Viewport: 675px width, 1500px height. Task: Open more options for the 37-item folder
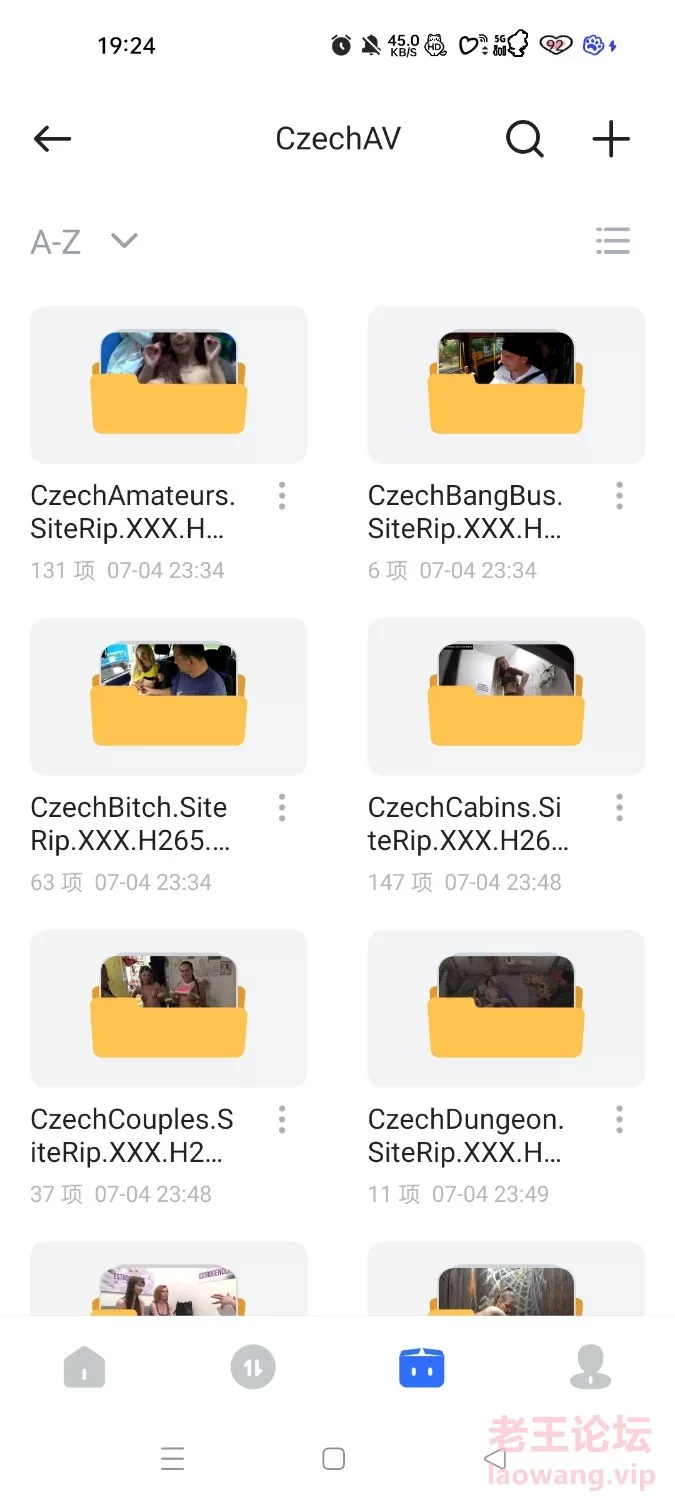tap(282, 1119)
